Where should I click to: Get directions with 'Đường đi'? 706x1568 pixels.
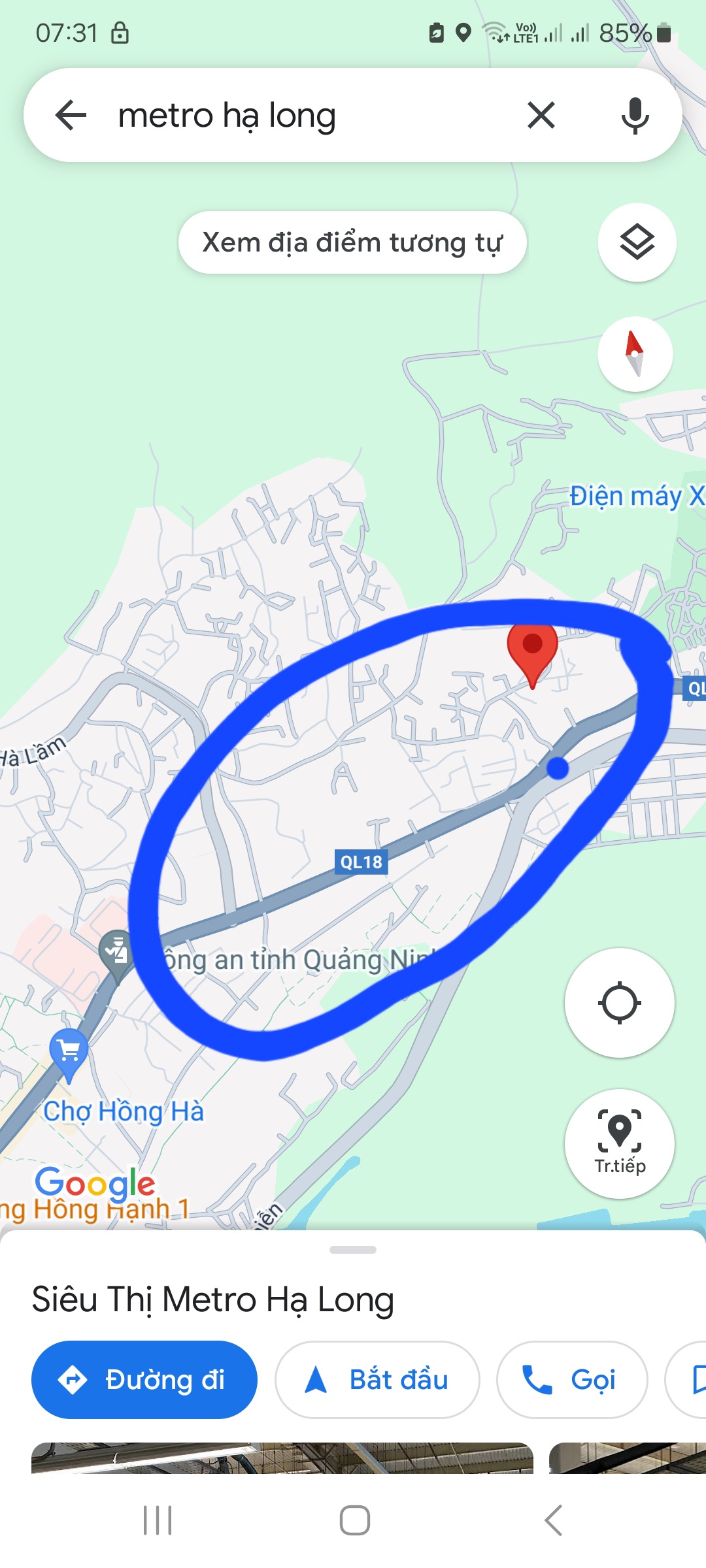coord(144,1380)
